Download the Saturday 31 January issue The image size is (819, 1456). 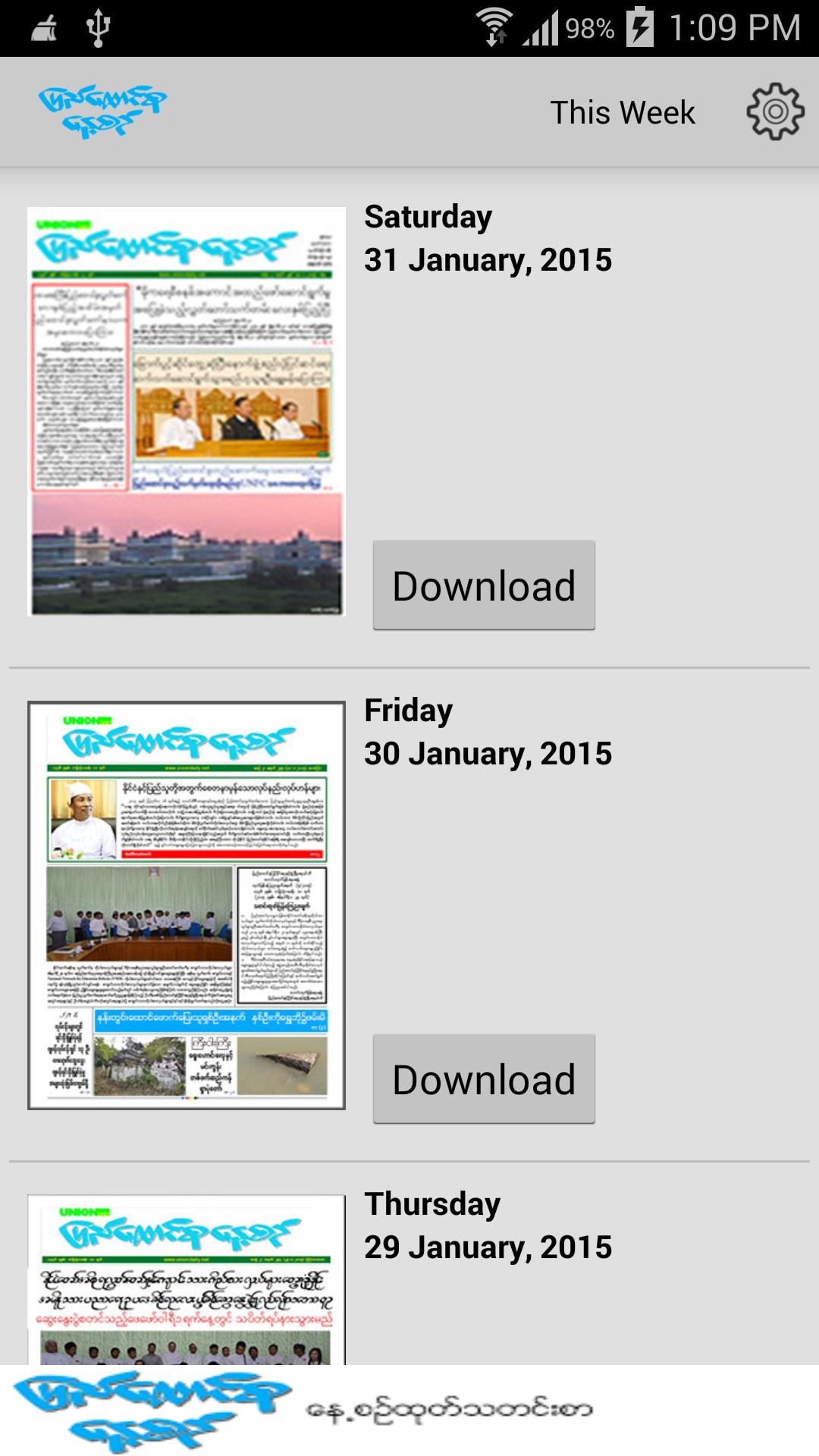point(484,585)
